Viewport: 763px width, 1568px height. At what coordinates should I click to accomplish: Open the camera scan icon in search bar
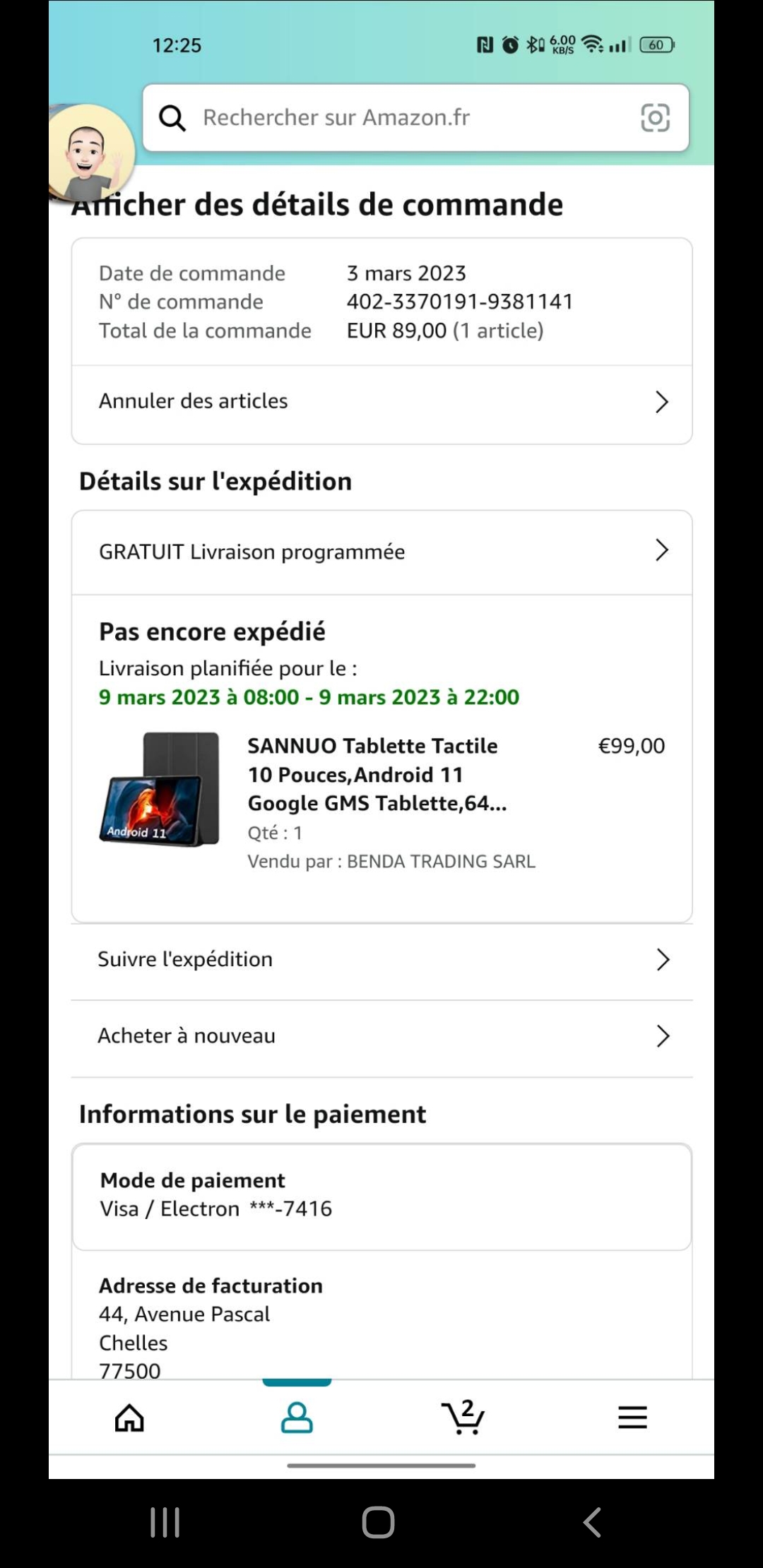click(654, 117)
